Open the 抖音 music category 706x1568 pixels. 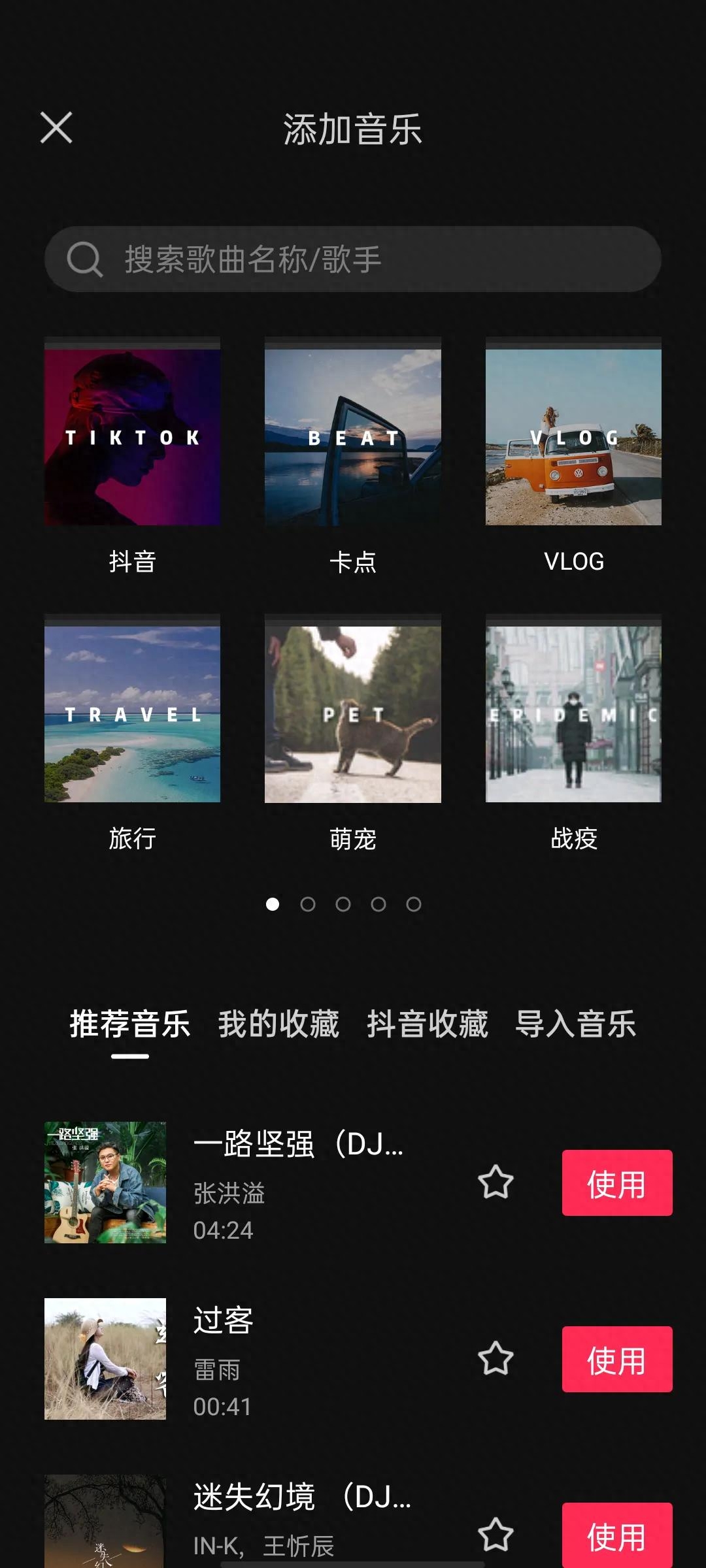click(132, 437)
